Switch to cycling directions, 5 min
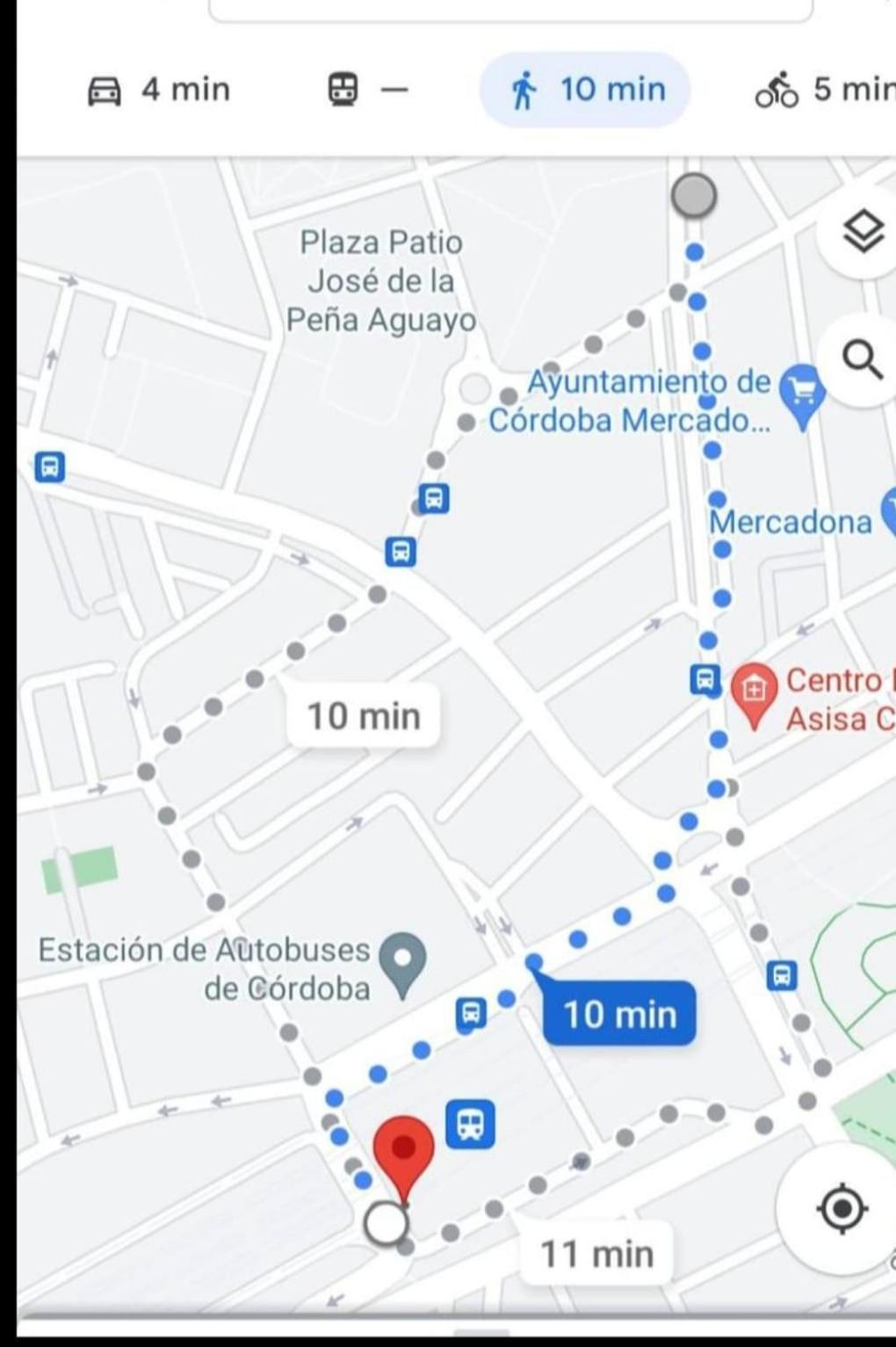This screenshot has height=1347, width=896. coord(821,90)
